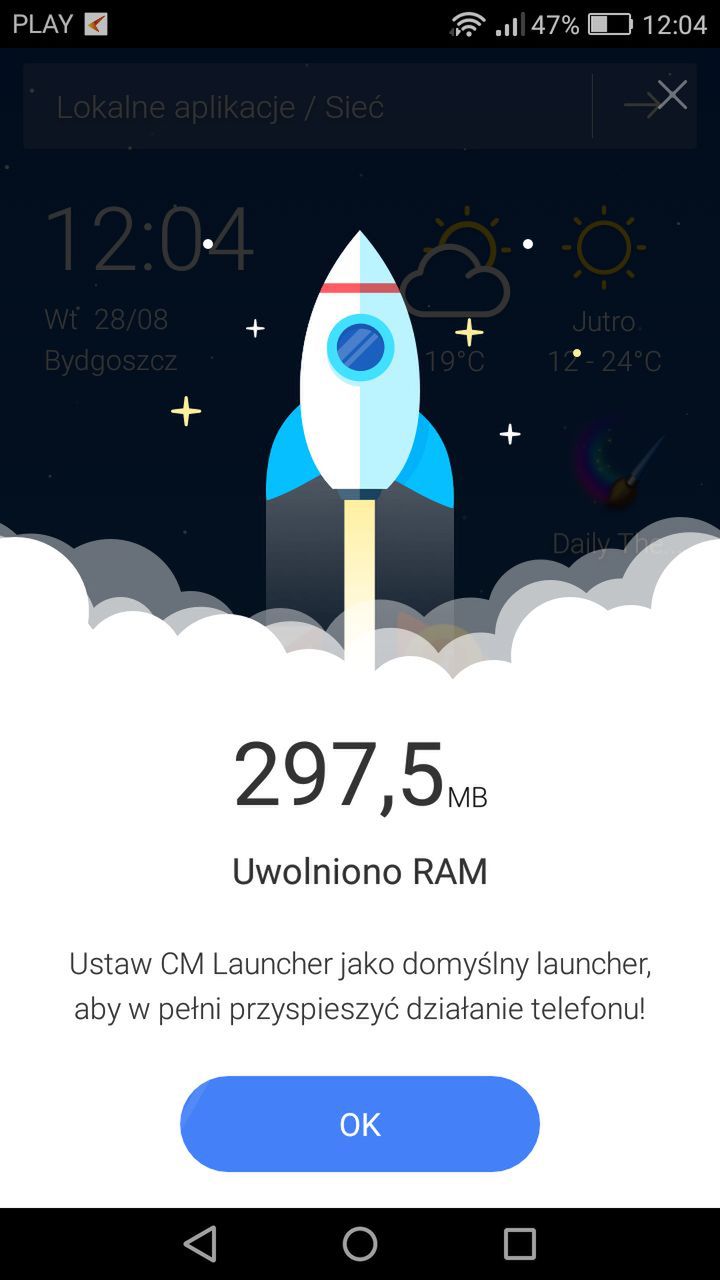Go back with the system back button
The width and height of the screenshot is (720, 1280).
click(200, 1244)
